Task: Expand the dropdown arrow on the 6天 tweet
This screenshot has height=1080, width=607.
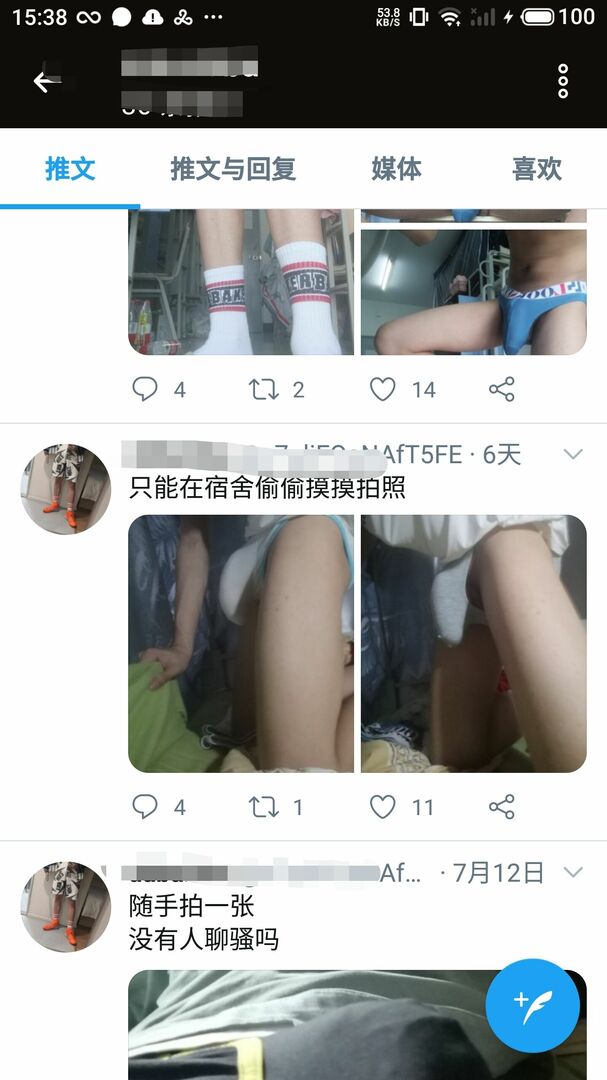Action: click(573, 455)
